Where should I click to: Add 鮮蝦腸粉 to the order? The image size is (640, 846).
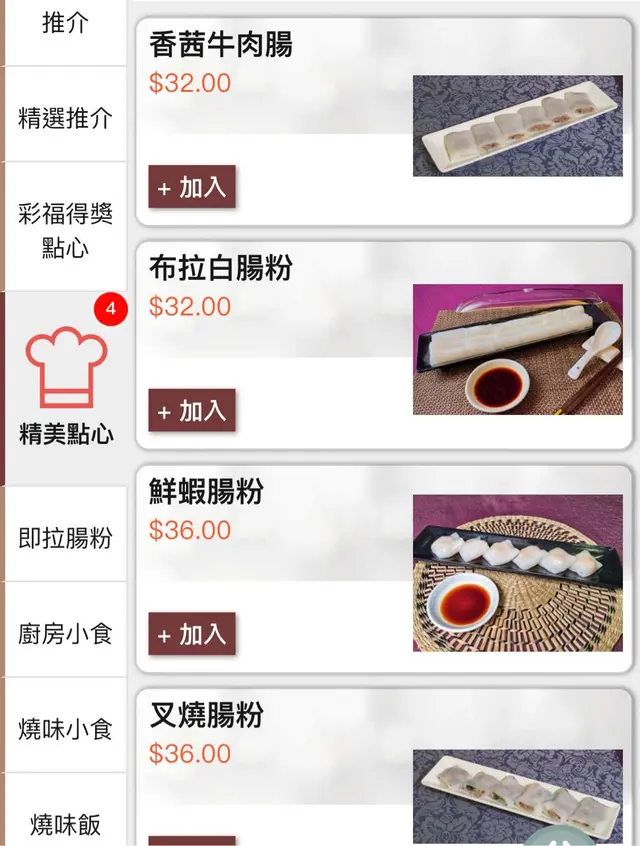pyautogui.click(x=192, y=634)
